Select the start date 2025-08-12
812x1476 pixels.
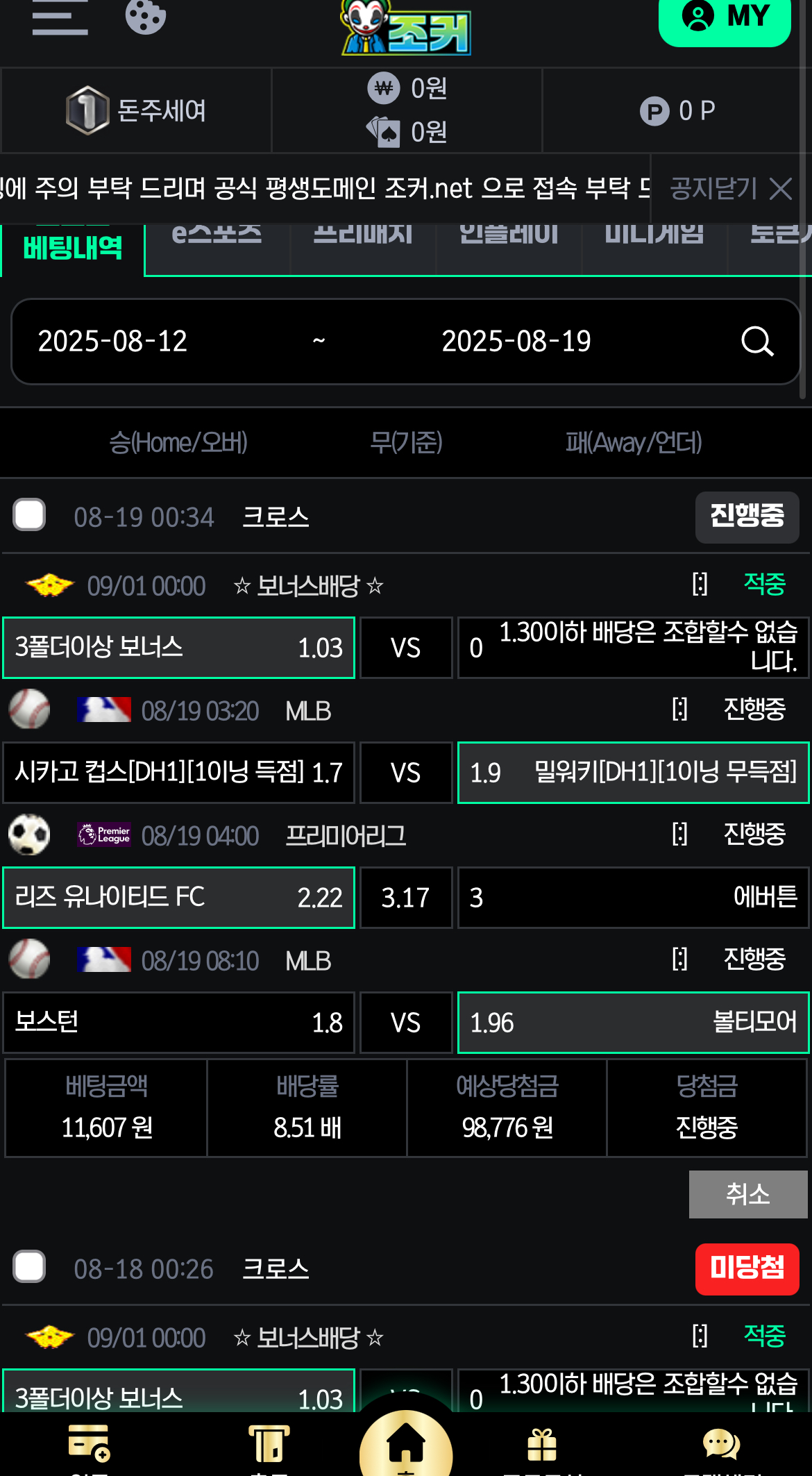pyautogui.click(x=112, y=342)
